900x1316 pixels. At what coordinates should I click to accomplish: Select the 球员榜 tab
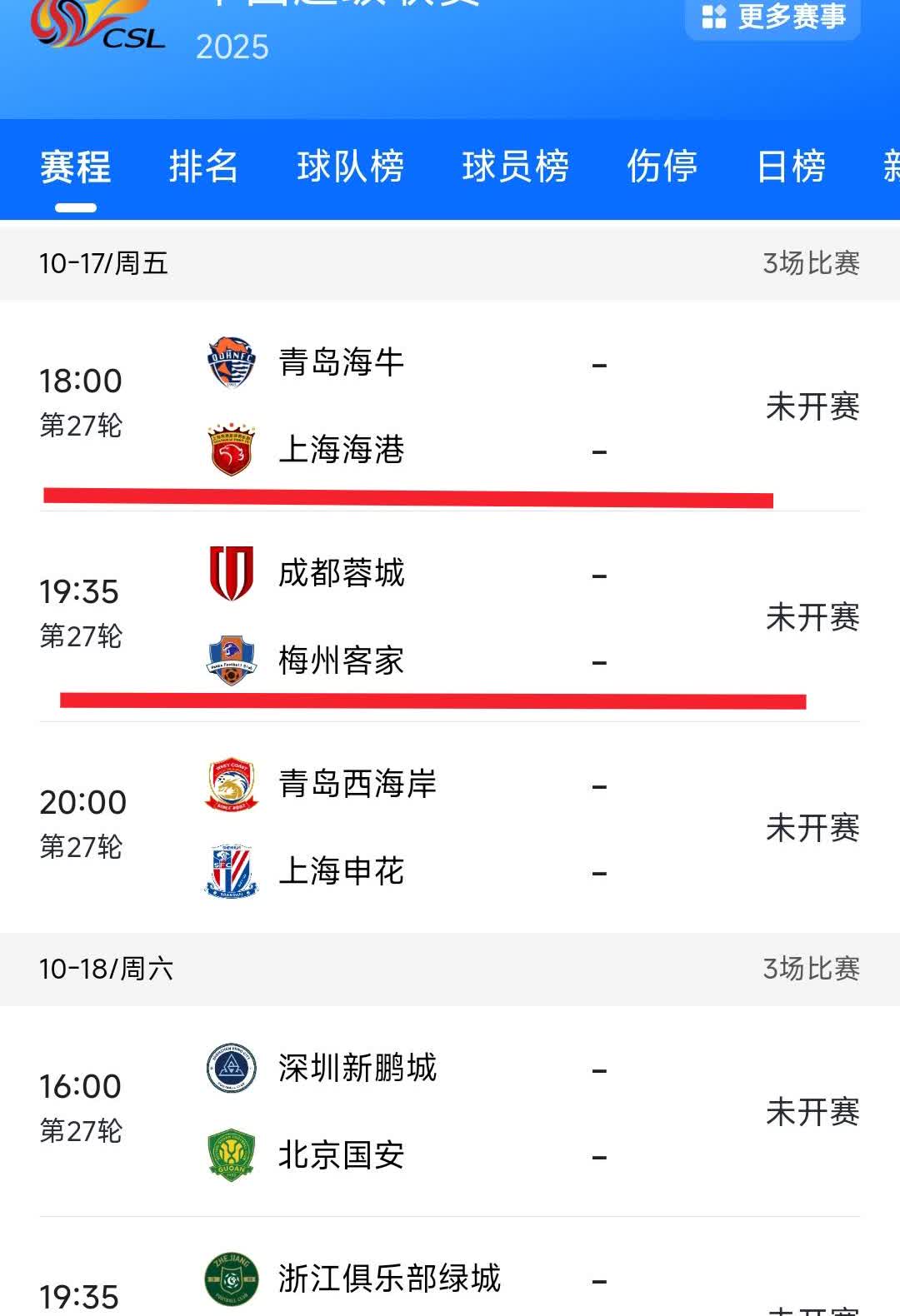[x=515, y=167]
